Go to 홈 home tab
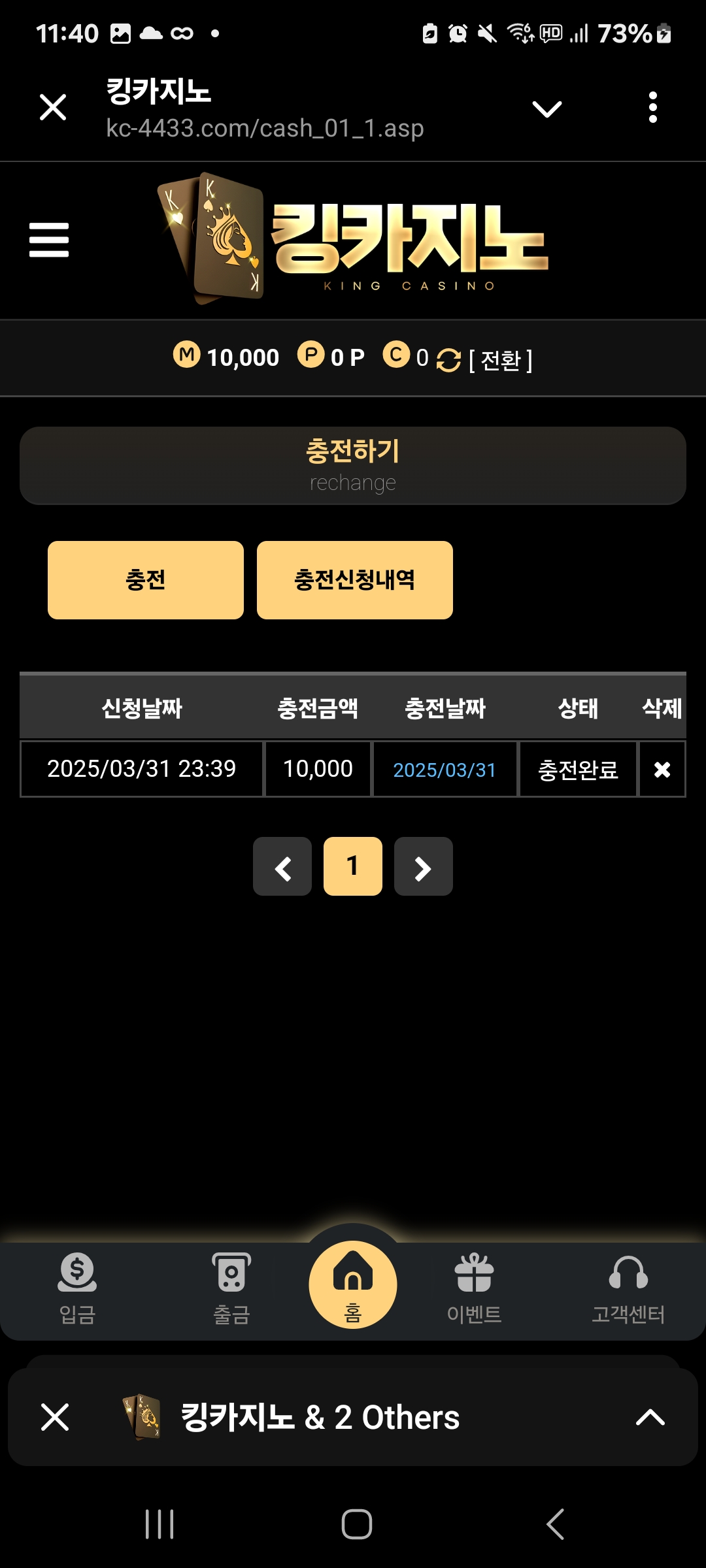The image size is (706, 1568). [x=353, y=1284]
